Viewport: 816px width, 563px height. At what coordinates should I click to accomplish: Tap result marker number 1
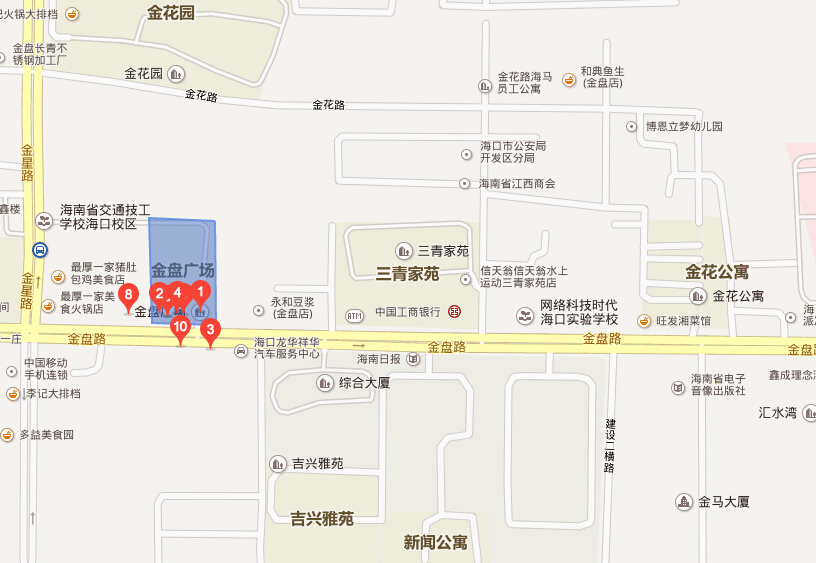coord(199,292)
